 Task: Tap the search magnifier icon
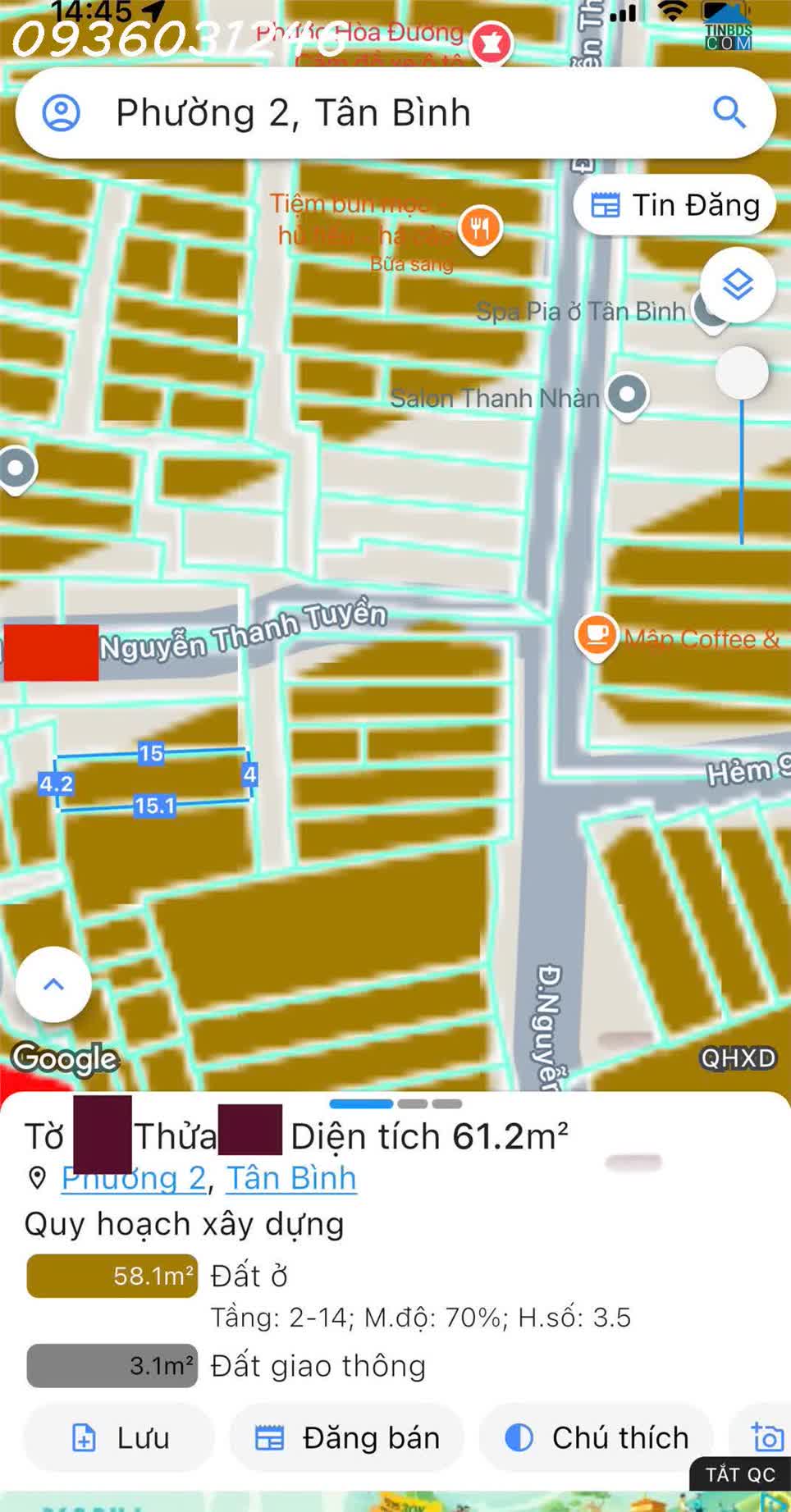729,112
